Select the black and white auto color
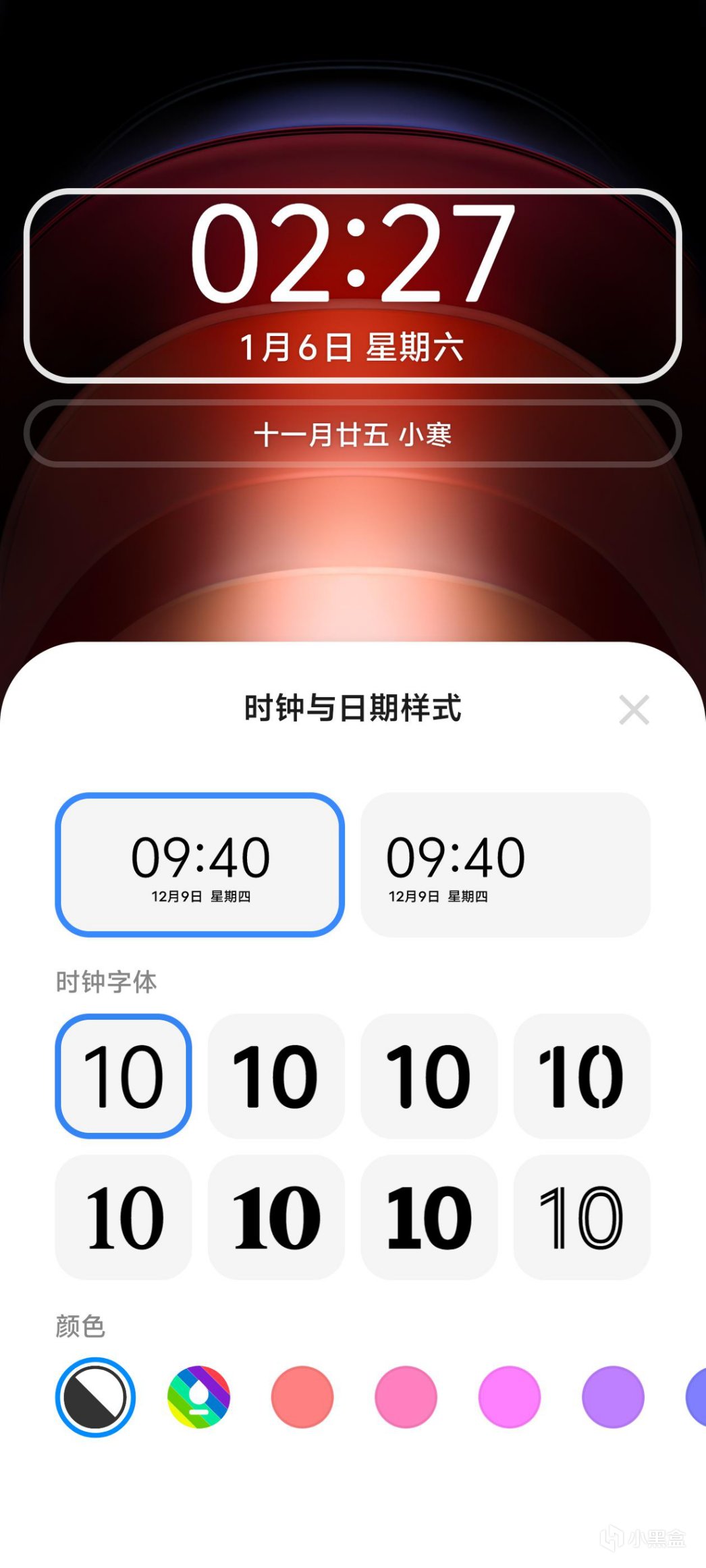The height and width of the screenshot is (1568, 706). (x=95, y=1397)
